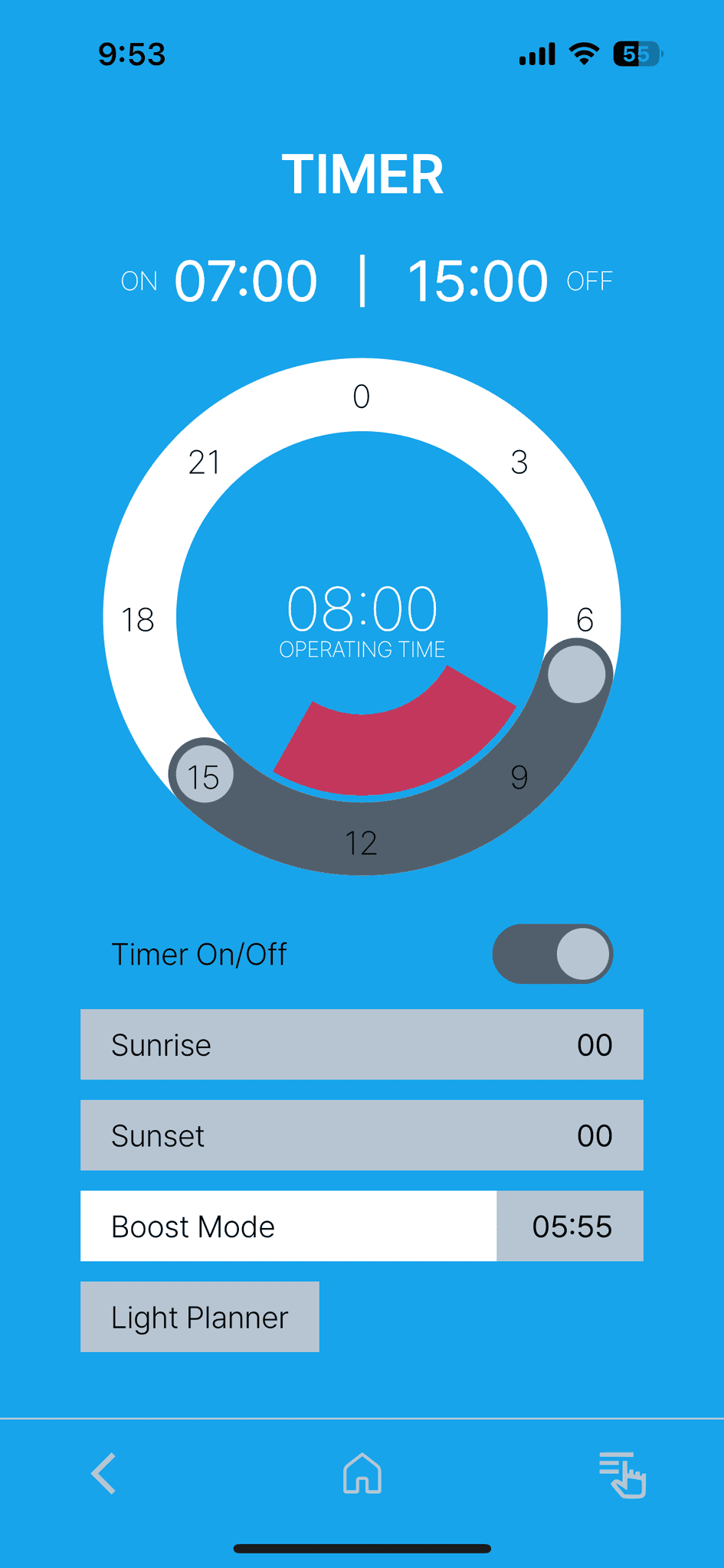Open the Sunset setting row
The height and width of the screenshot is (1568, 724).
pyautogui.click(x=362, y=1135)
